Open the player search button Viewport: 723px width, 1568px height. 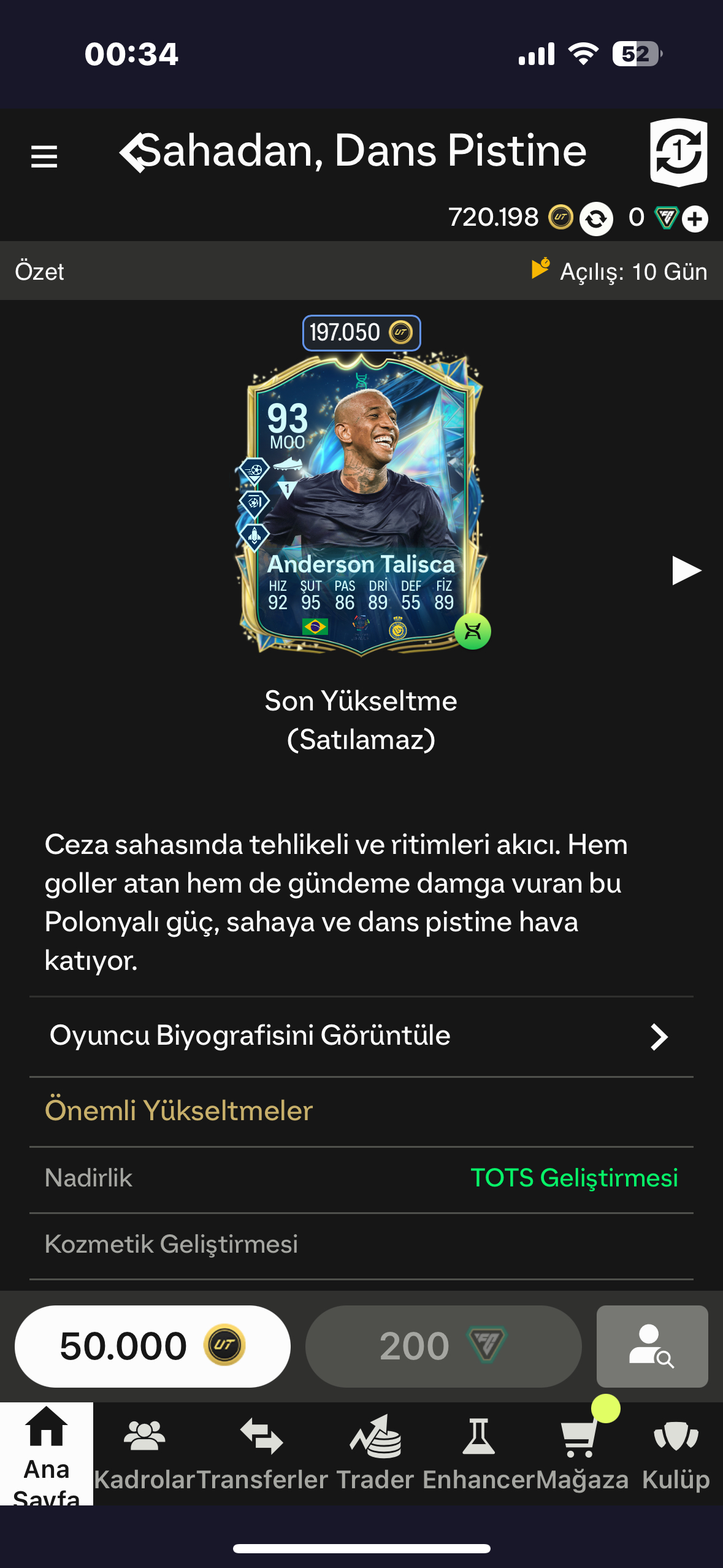pos(652,1346)
